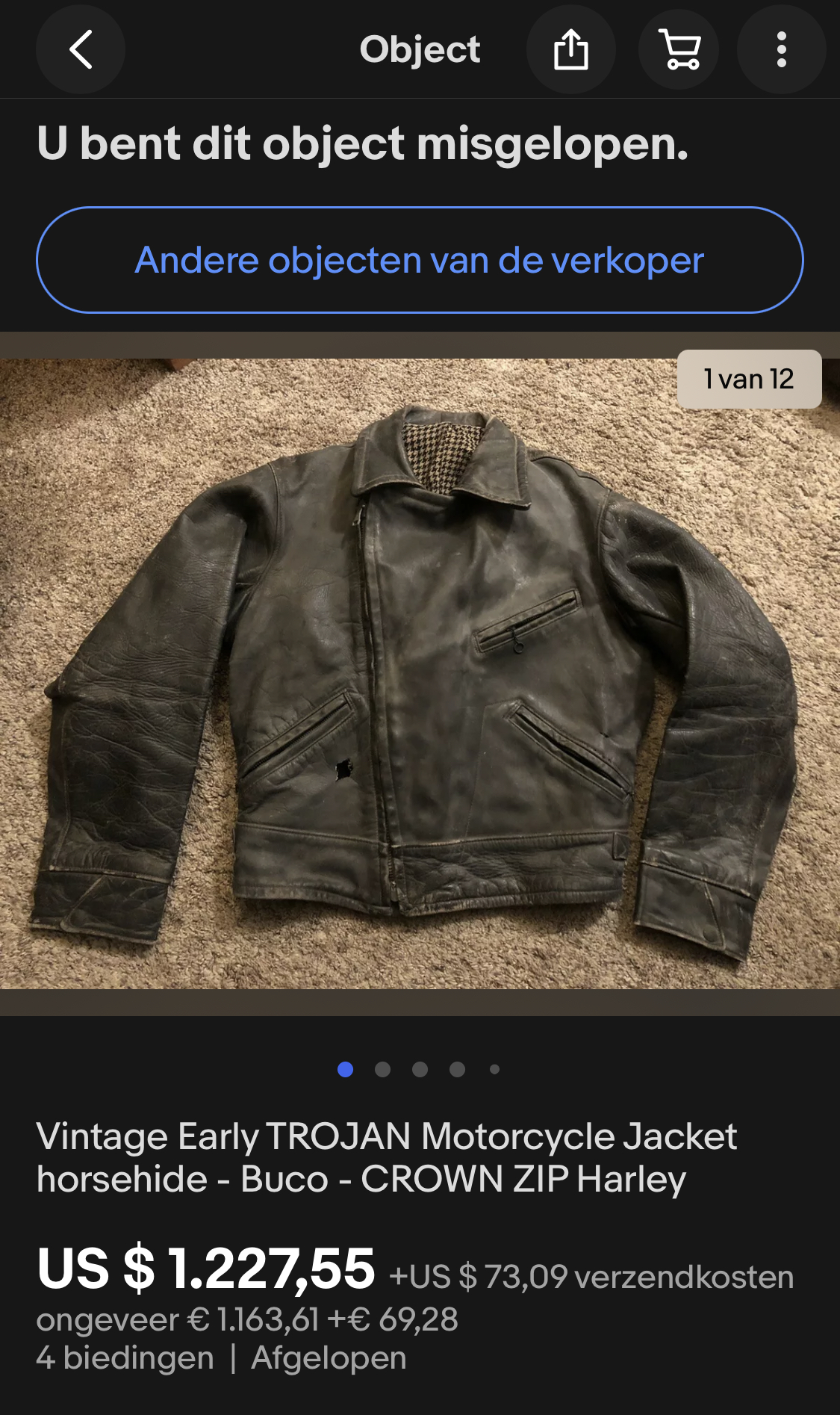Open the three-dot overflow menu
The width and height of the screenshot is (840, 1415).
coord(781,49)
